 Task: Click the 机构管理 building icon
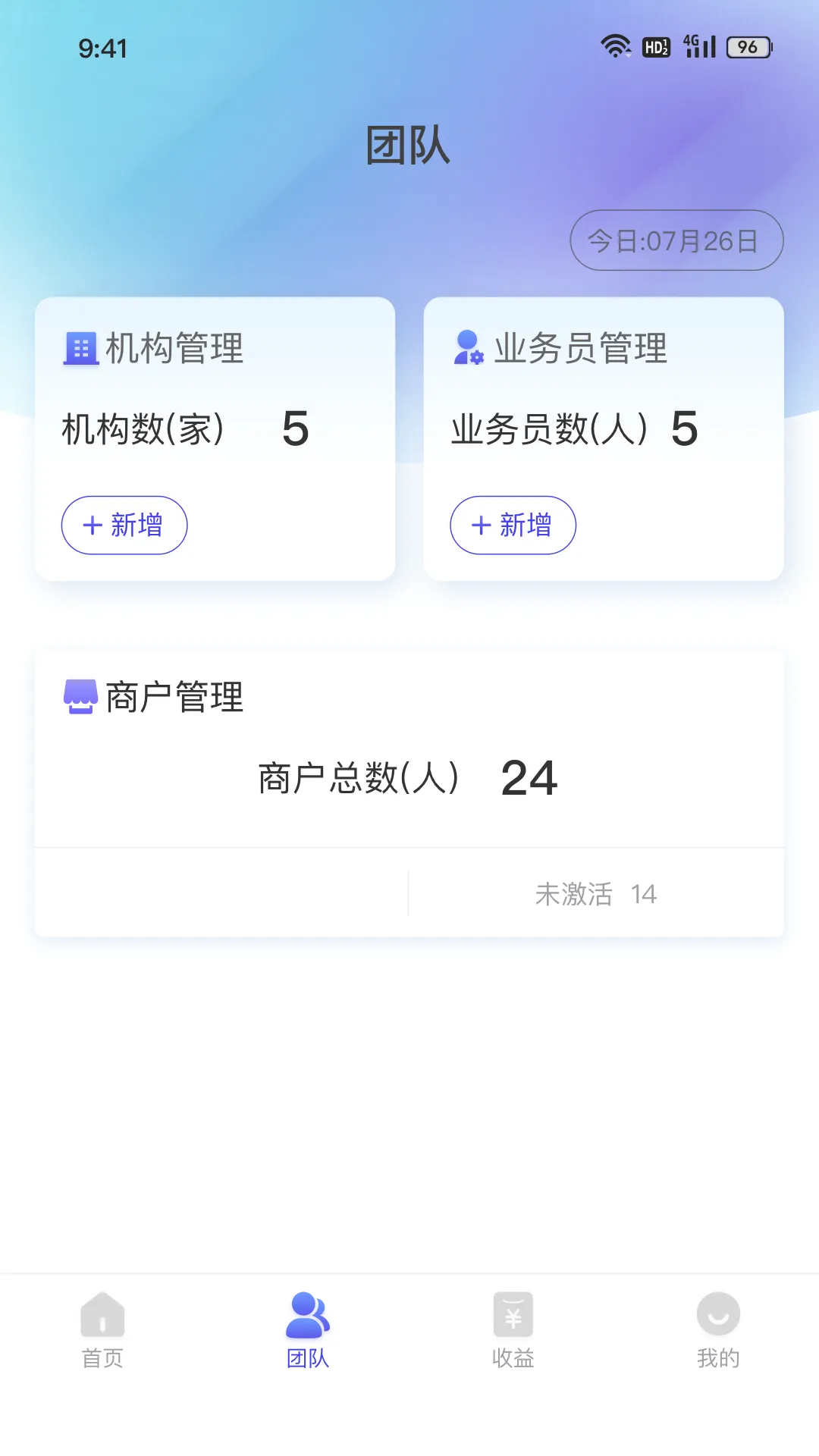[81, 348]
